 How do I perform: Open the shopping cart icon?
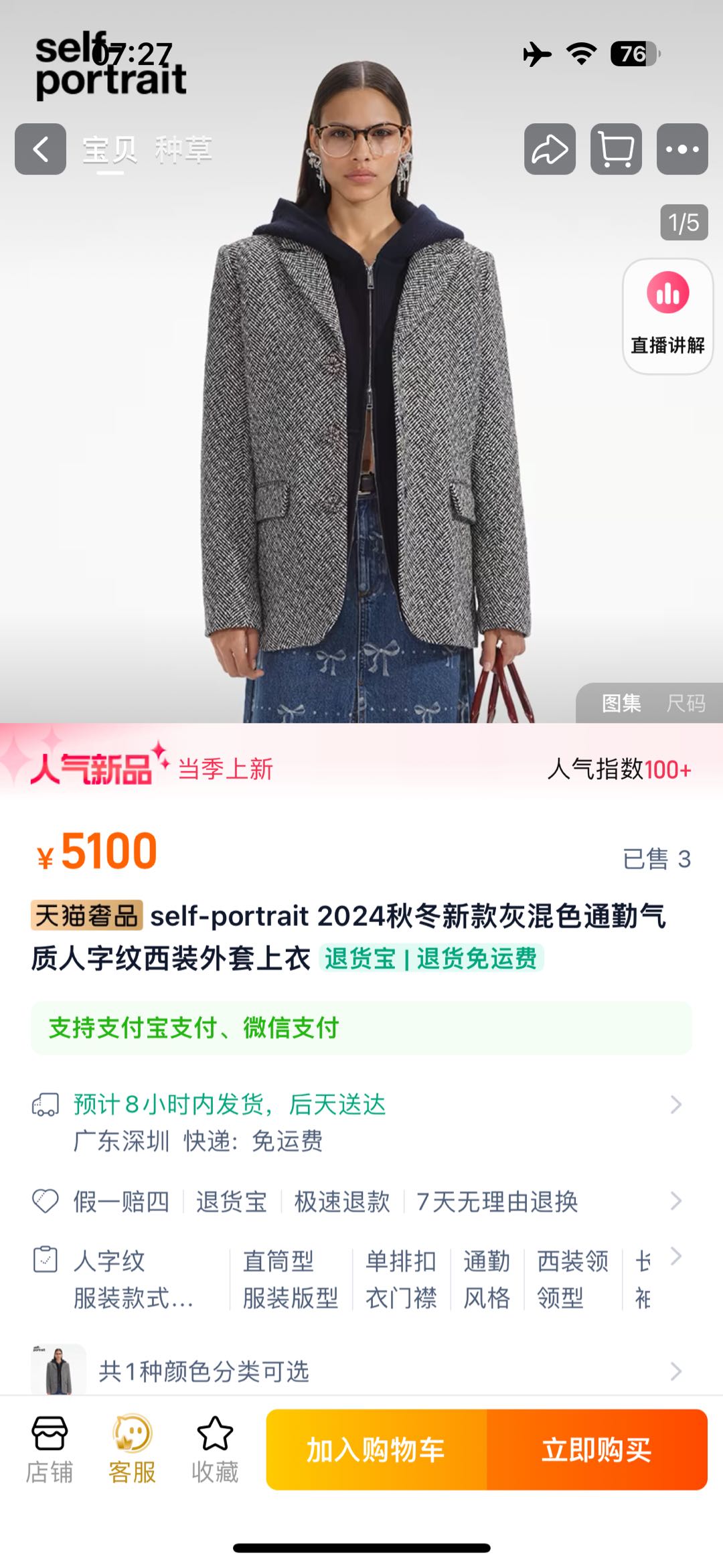pyautogui.click(x=616, y=149)
